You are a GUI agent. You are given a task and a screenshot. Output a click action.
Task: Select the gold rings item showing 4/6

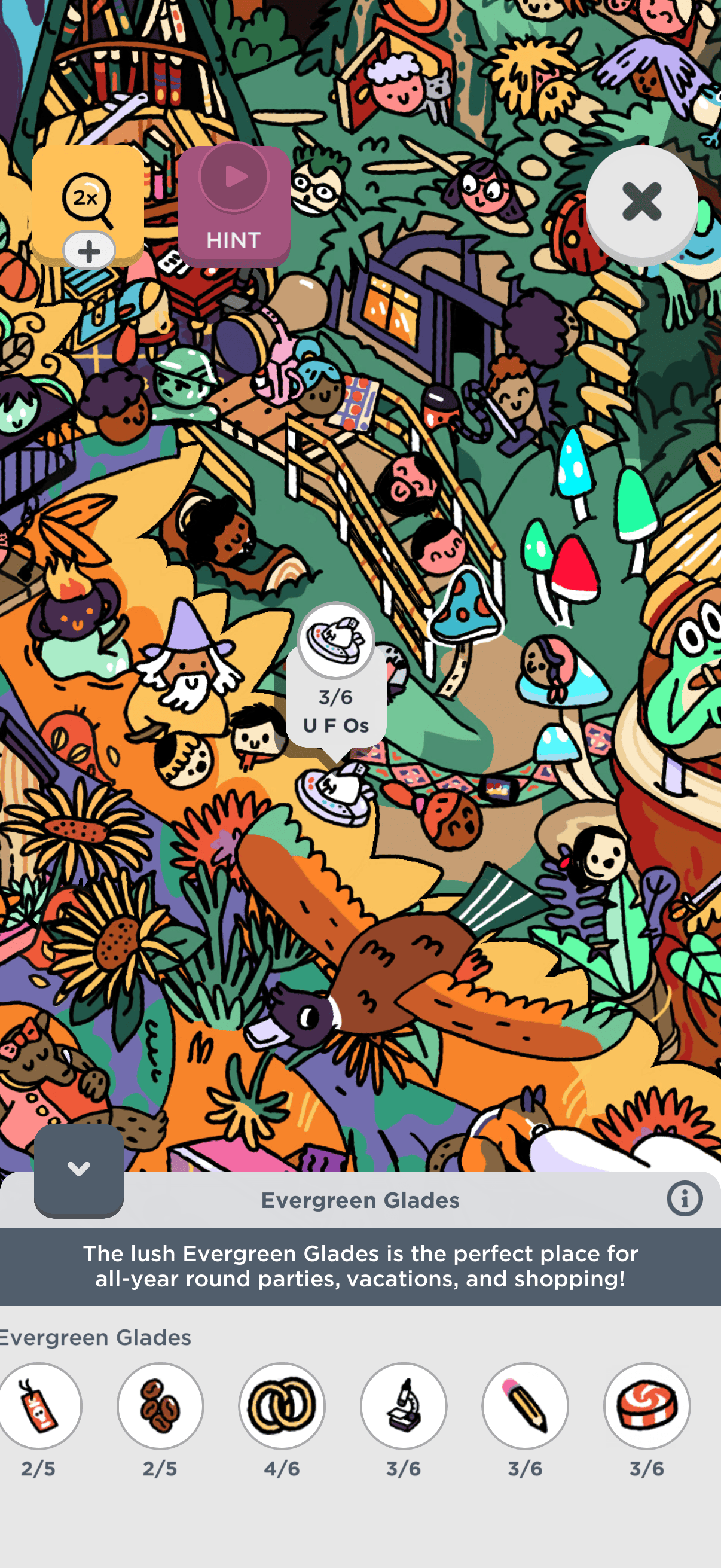[x=282, y=1405]
